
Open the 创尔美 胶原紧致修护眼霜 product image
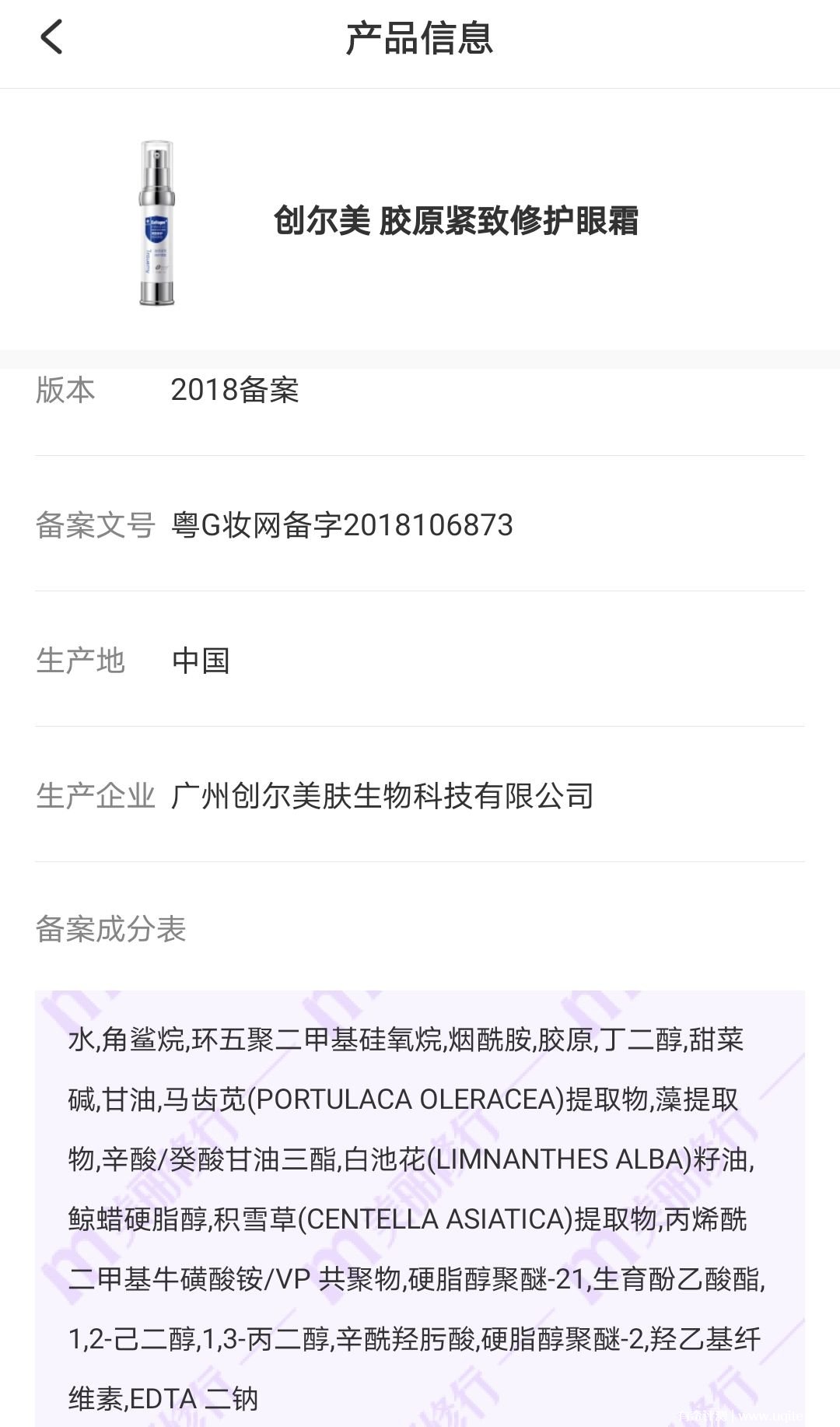tap(156, 223)
